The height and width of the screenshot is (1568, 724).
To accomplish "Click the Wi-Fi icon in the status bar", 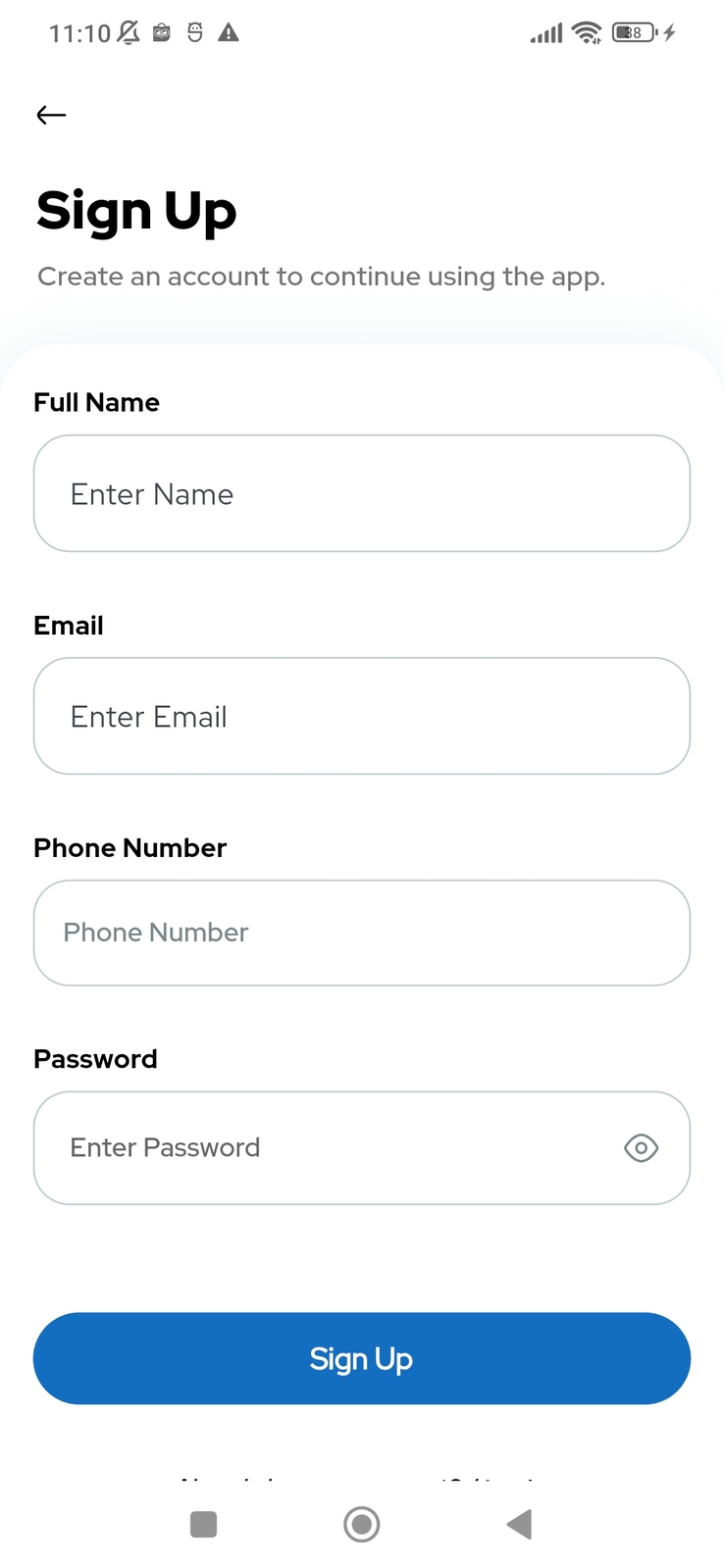I will [x=586, y=32].
